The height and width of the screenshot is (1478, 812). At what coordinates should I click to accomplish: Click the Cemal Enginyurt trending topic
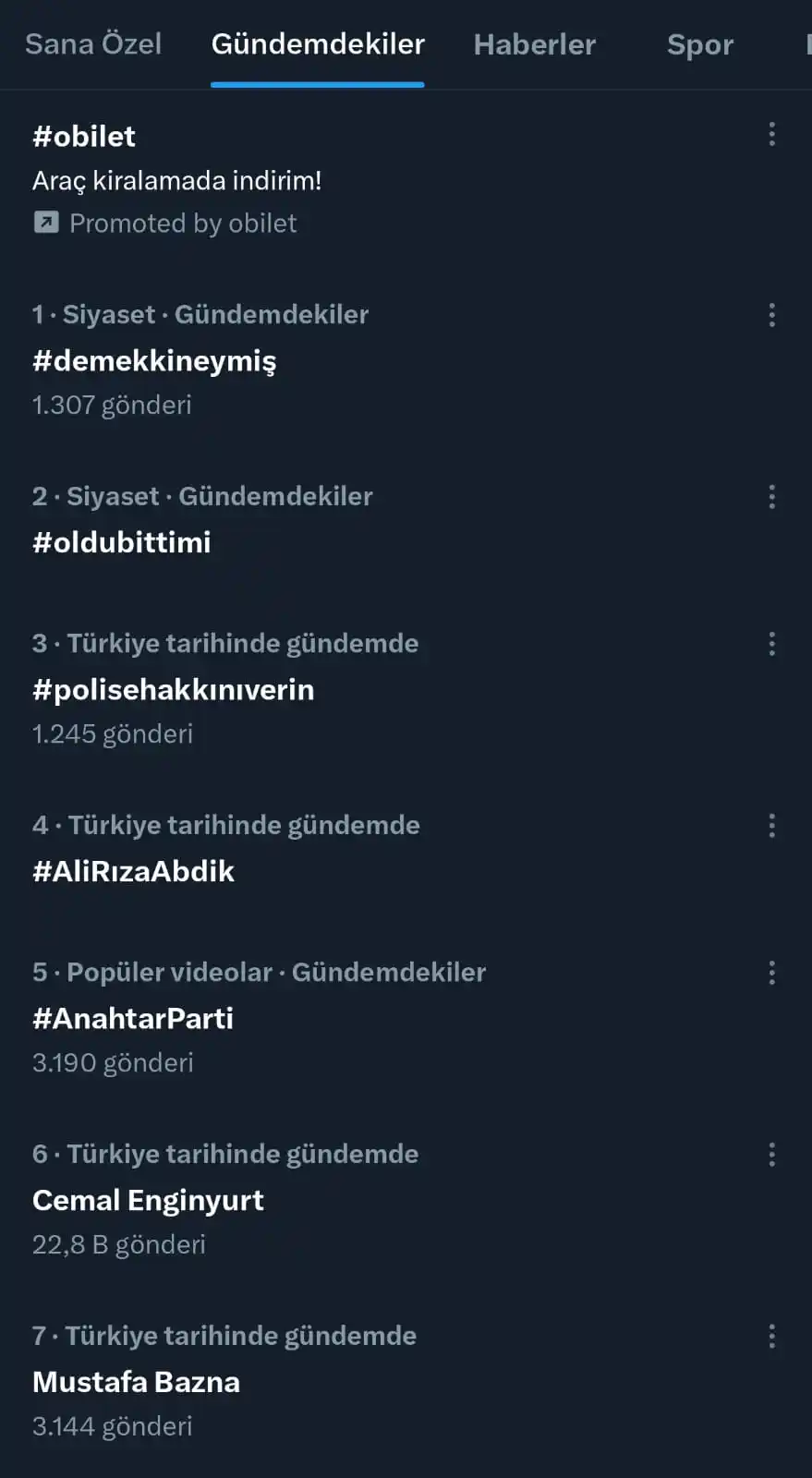coord(148,1199)
